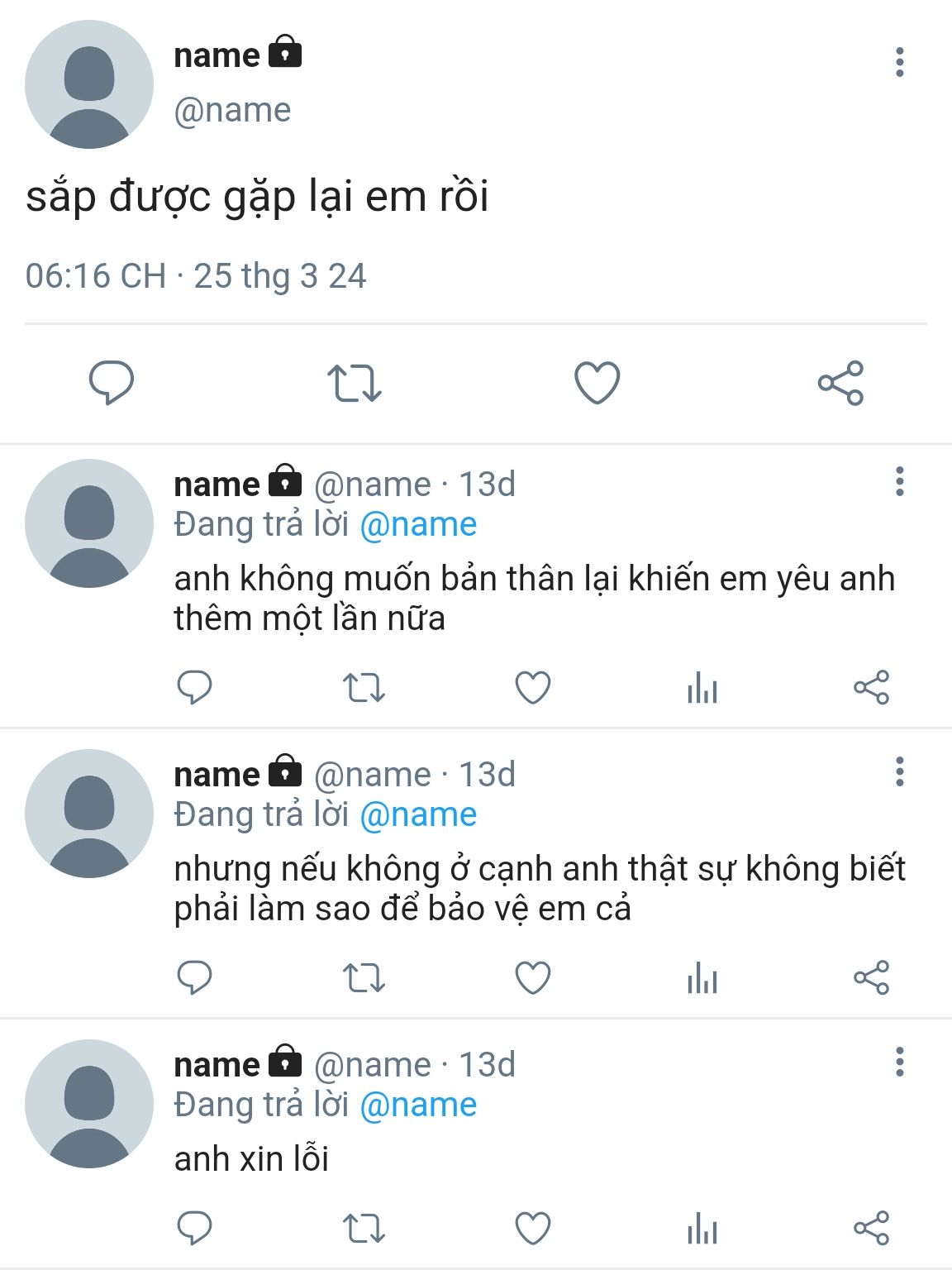Tap @name link in "anh không muốn" reply
The image size is (952, 1270).
coord(418,524)
